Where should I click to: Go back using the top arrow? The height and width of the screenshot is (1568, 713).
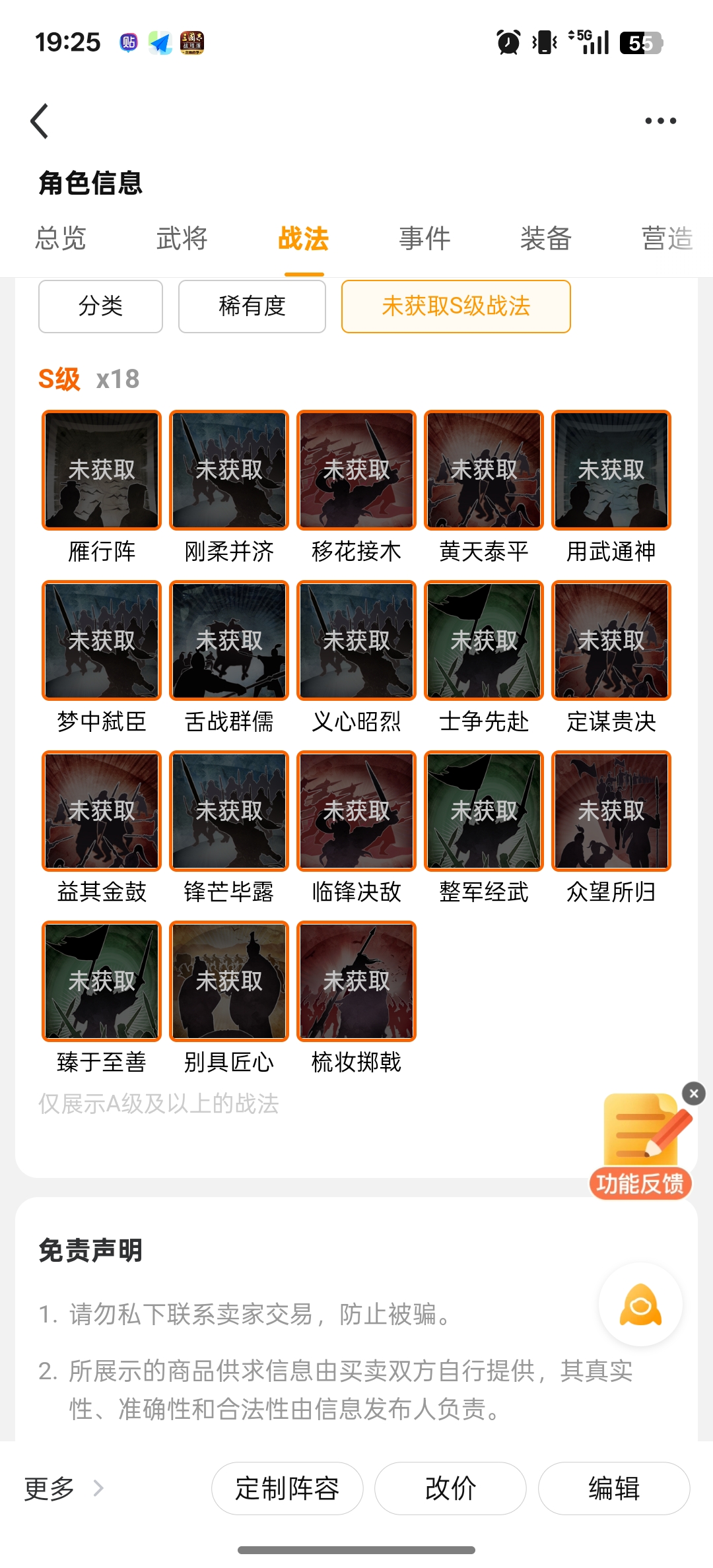[40, 121]
